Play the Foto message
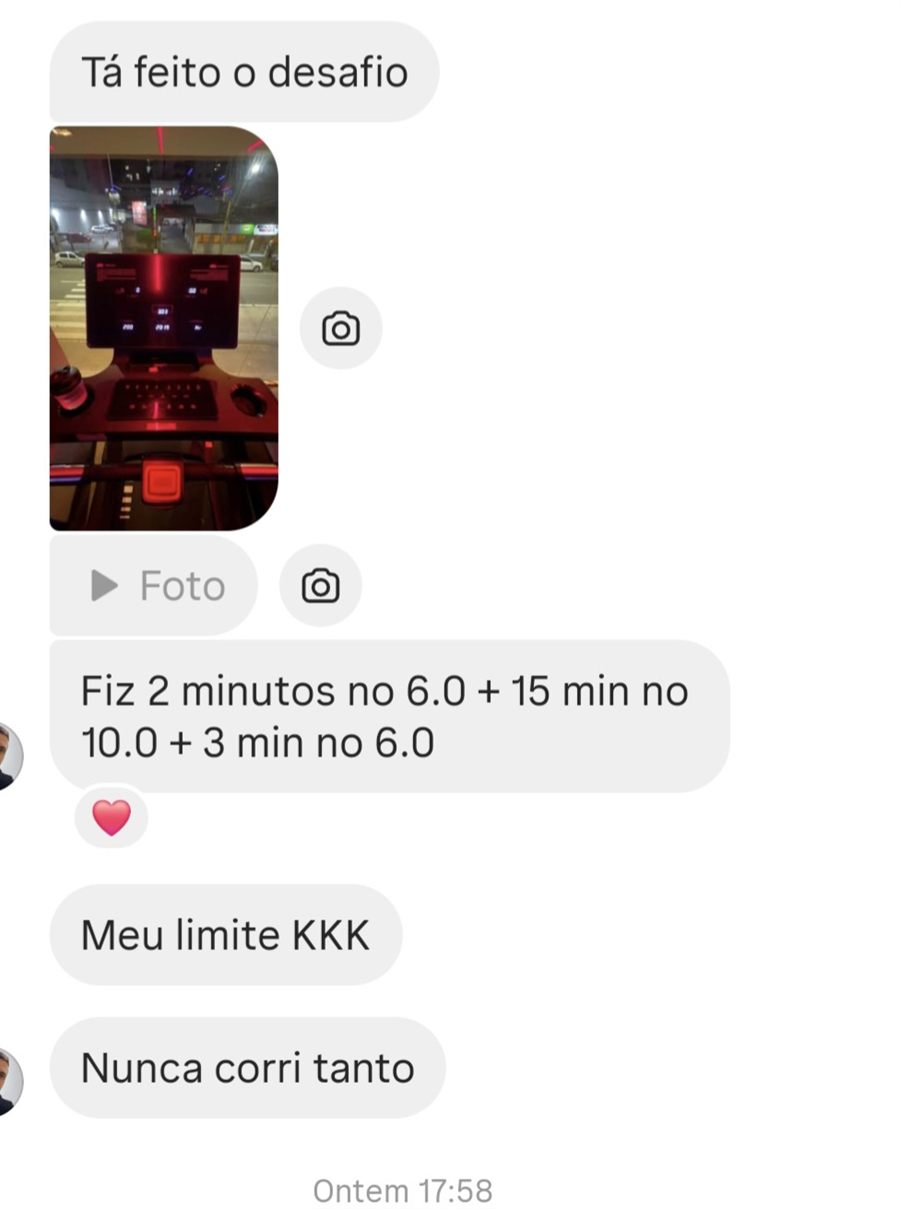 tap(154, 586)
